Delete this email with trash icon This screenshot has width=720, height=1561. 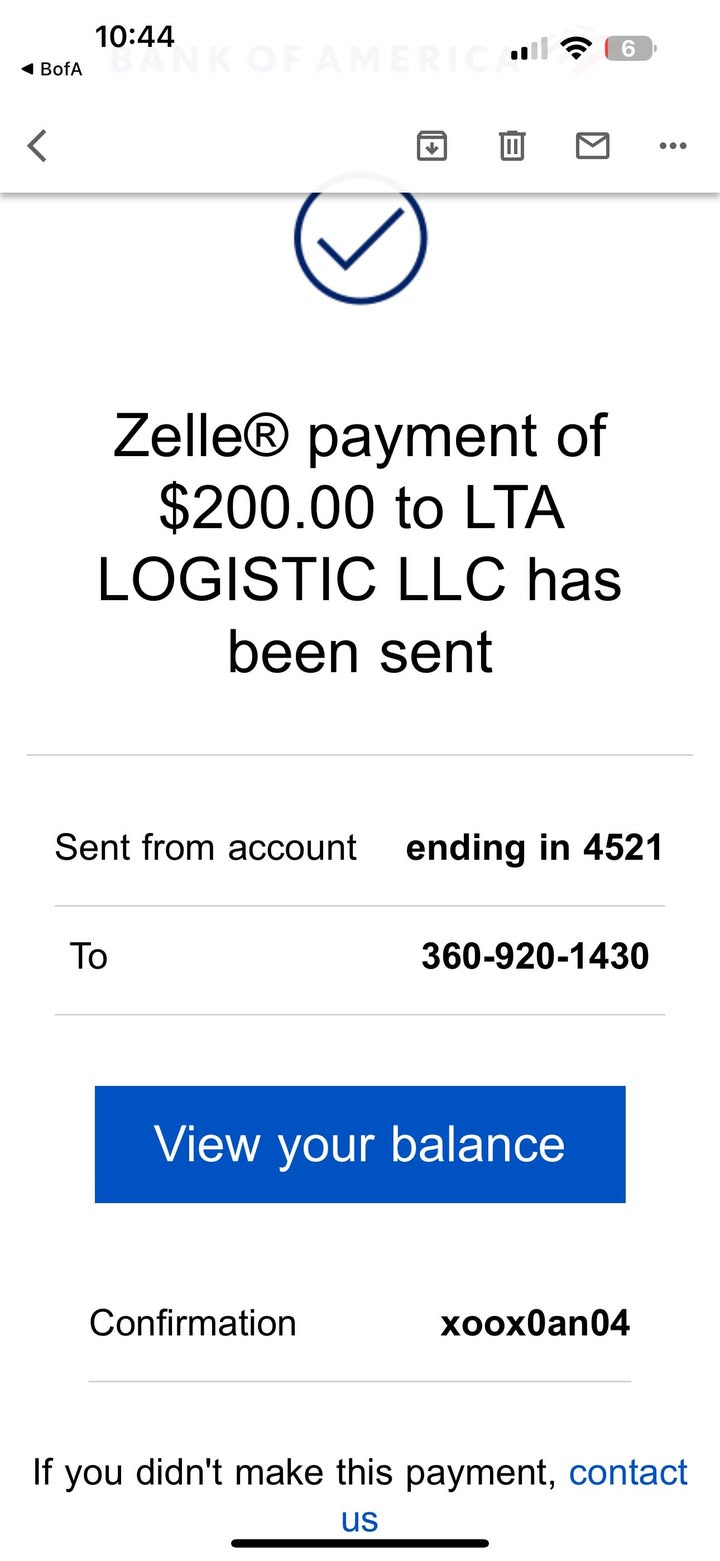(x=512, y=146)
